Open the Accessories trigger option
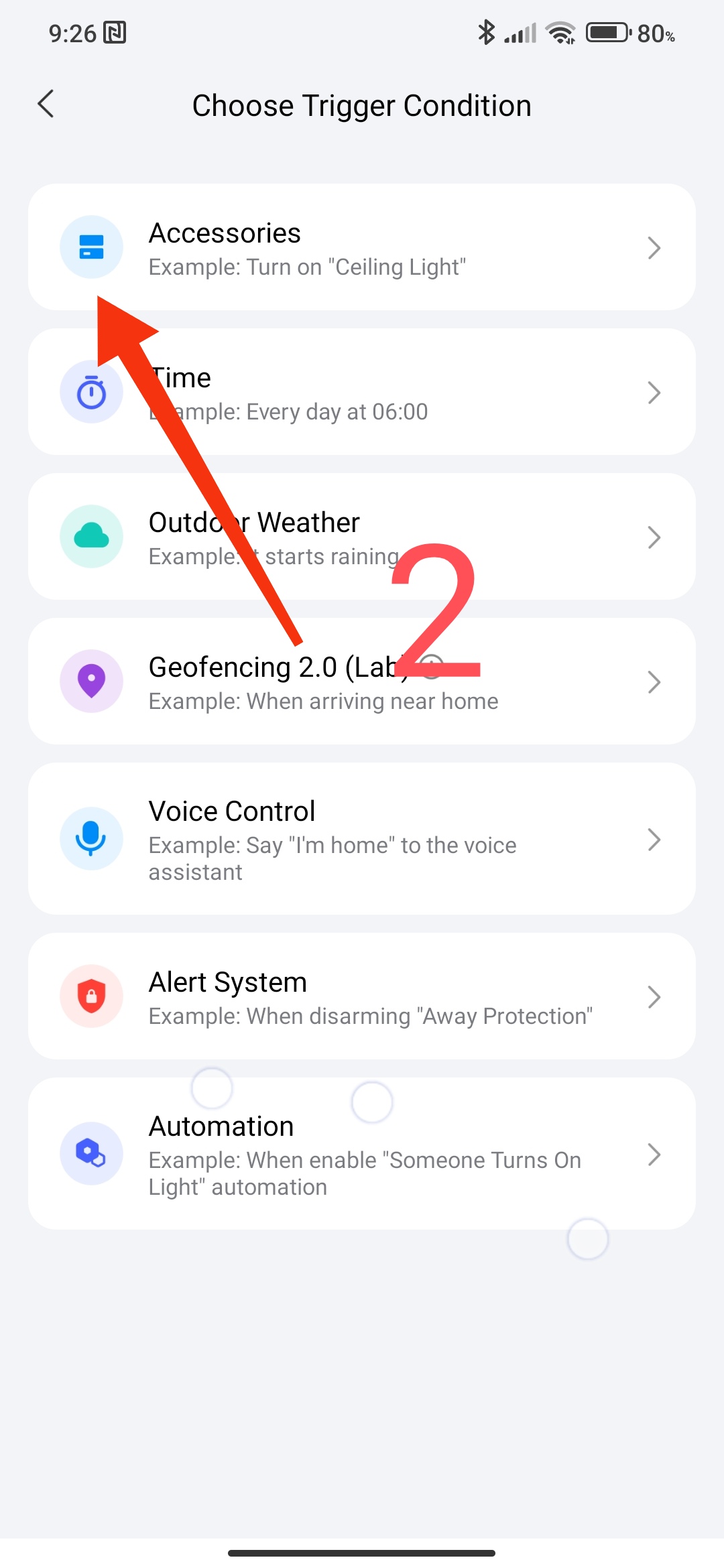The width and height of the screenshot is (724, 1568). pyautogui.click(x=362, y=247)
